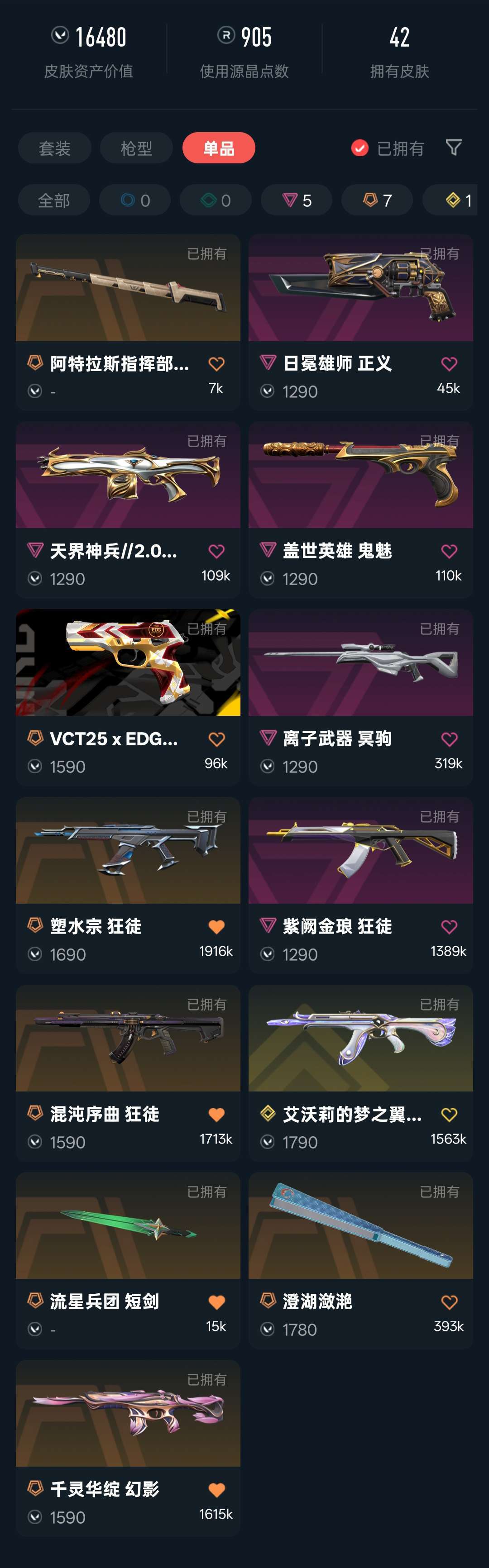Select the 全部 rarity chip
Screen dimensions: 489x1568
[53, 200]
